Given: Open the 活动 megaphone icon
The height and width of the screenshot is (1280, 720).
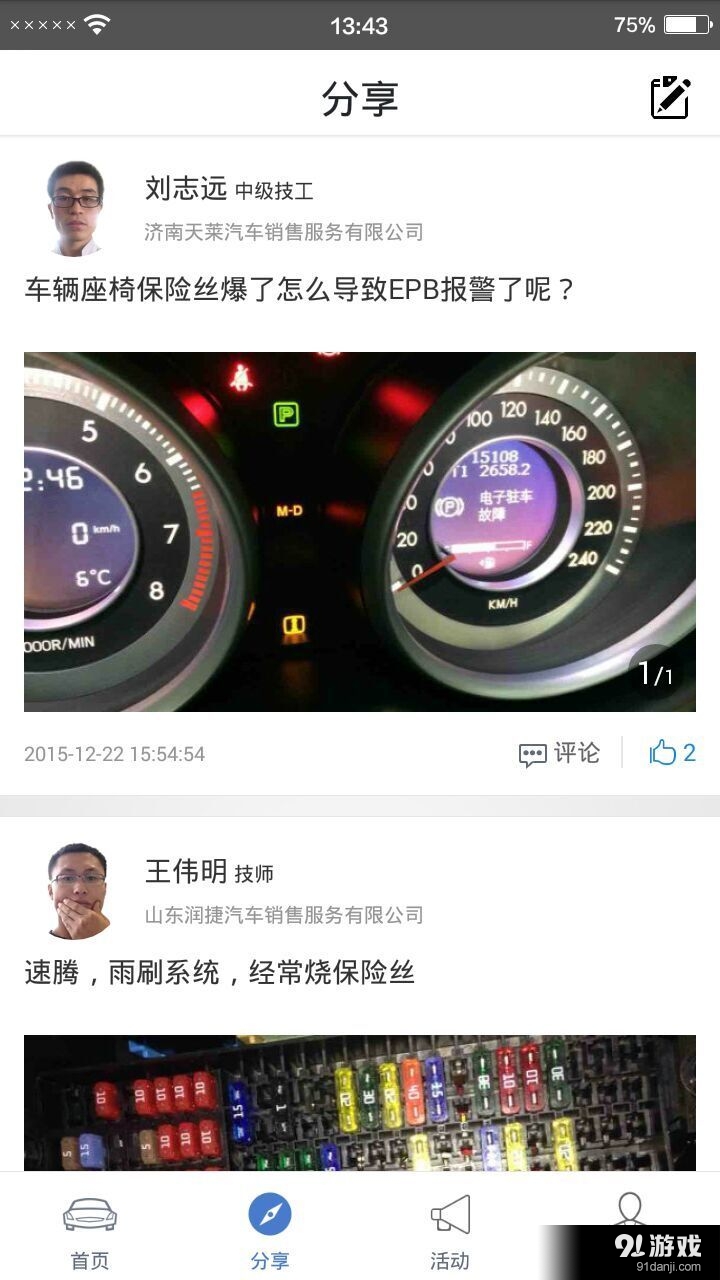Looking at the screenshot, I should coord(450,1213).
